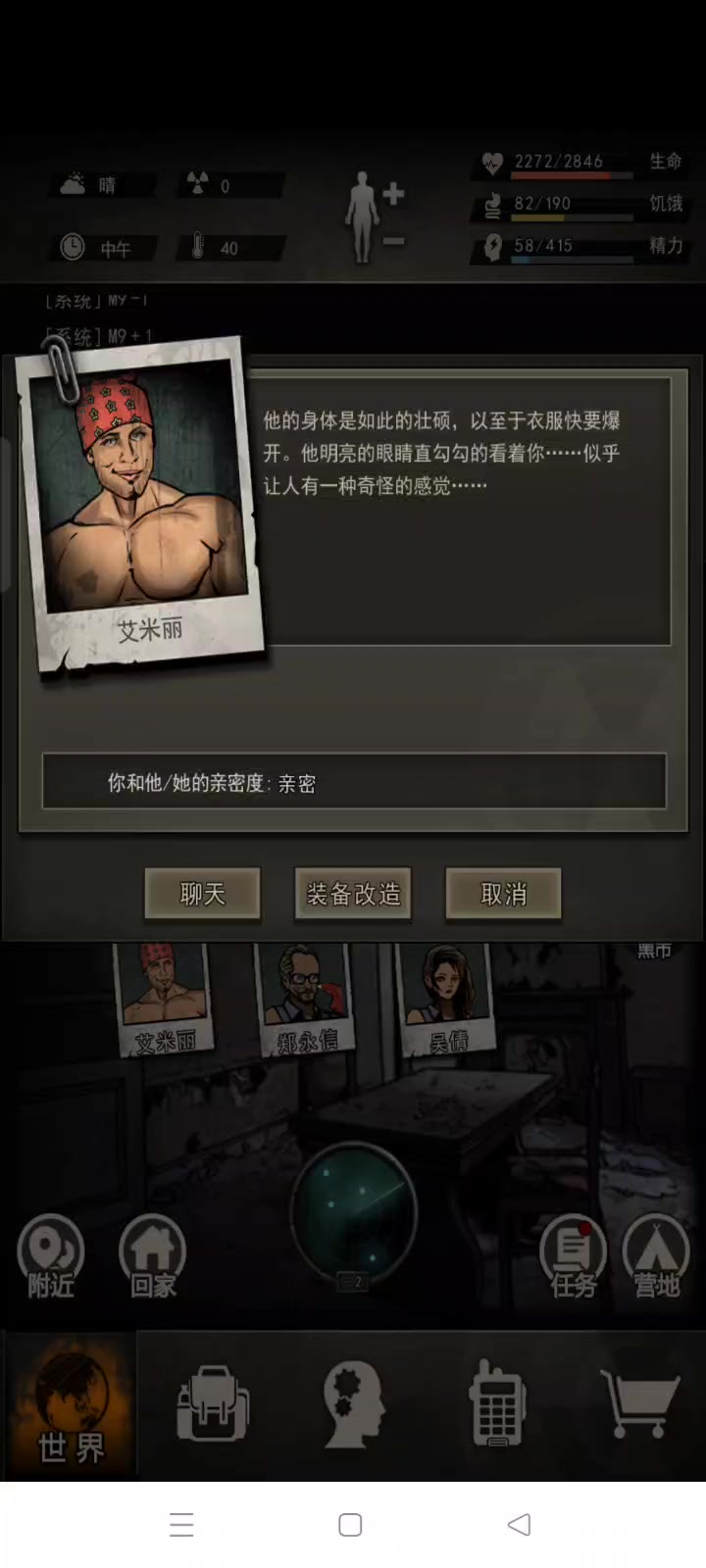Open the skills head-with-gears tab
This screenshot has height=1568, width=706.
354,1406
